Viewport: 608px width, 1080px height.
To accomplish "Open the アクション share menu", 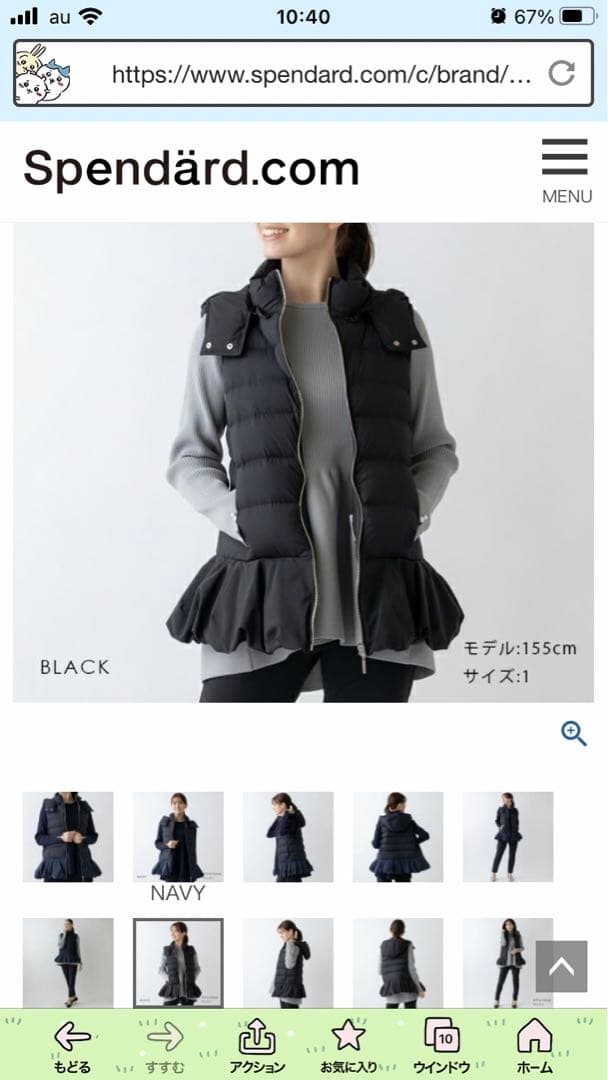I will point(257,1045).
